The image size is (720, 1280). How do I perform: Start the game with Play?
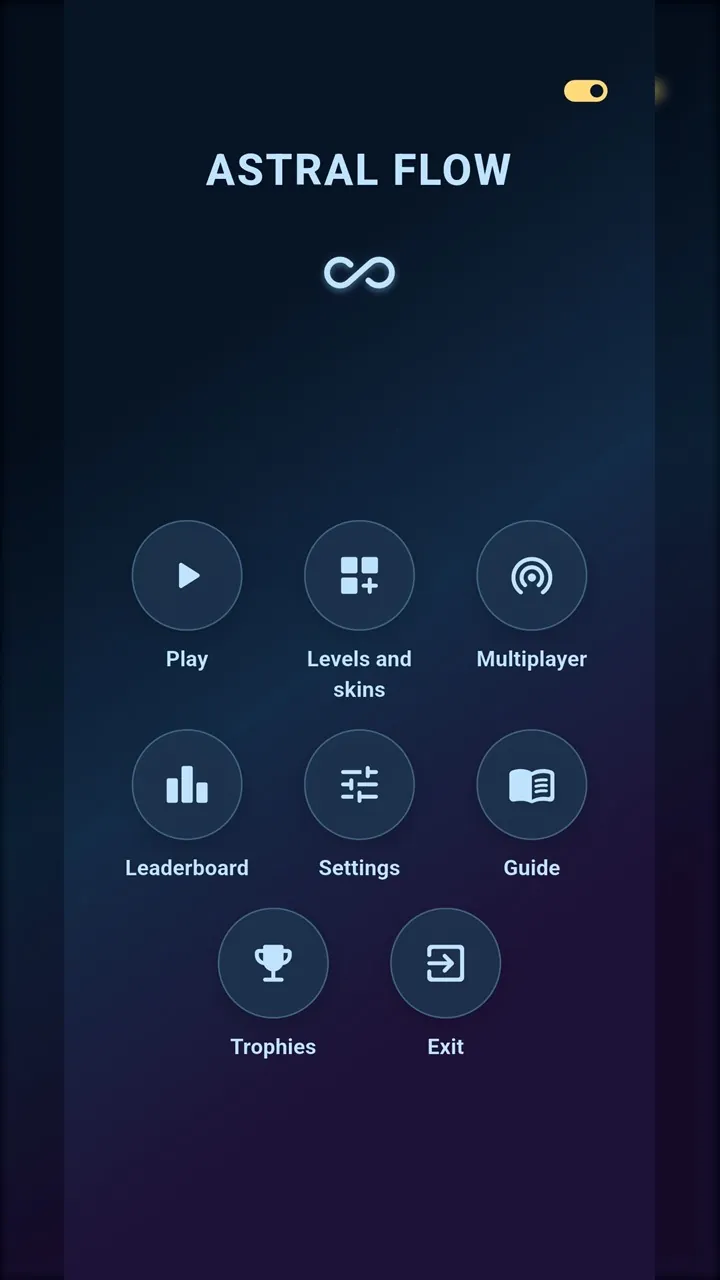coord(187,575)
